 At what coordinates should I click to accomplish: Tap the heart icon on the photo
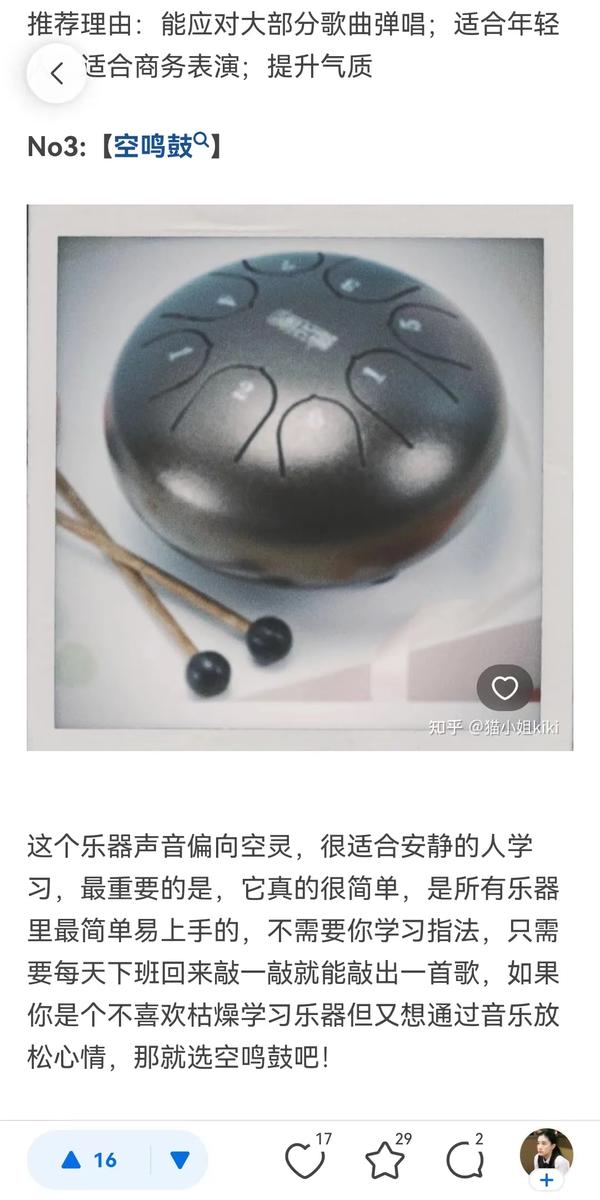click(x=505, y=688)
